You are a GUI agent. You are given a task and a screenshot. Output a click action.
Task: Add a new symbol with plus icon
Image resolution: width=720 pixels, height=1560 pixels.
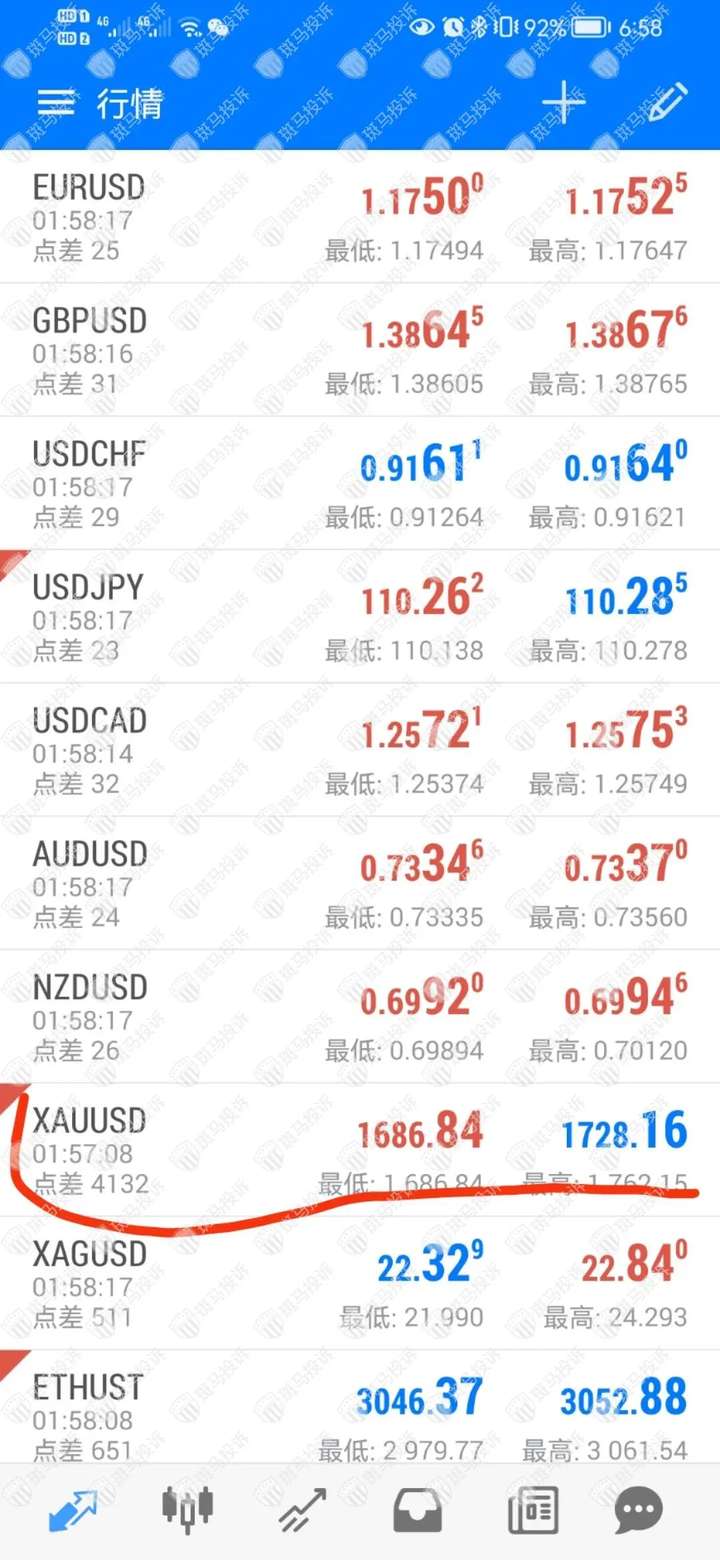click(x=564, y=102)
